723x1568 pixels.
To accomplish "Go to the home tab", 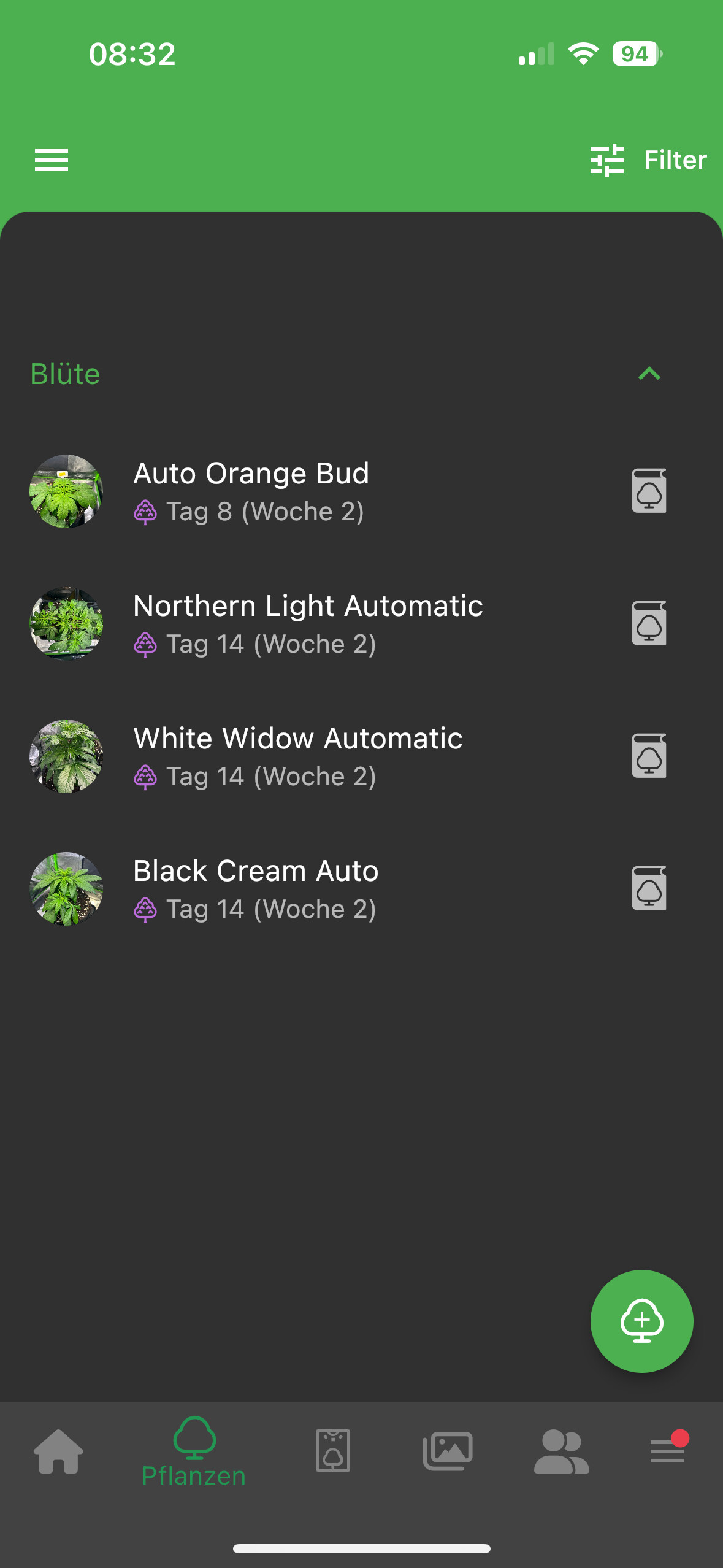I will pos(58,1451).
